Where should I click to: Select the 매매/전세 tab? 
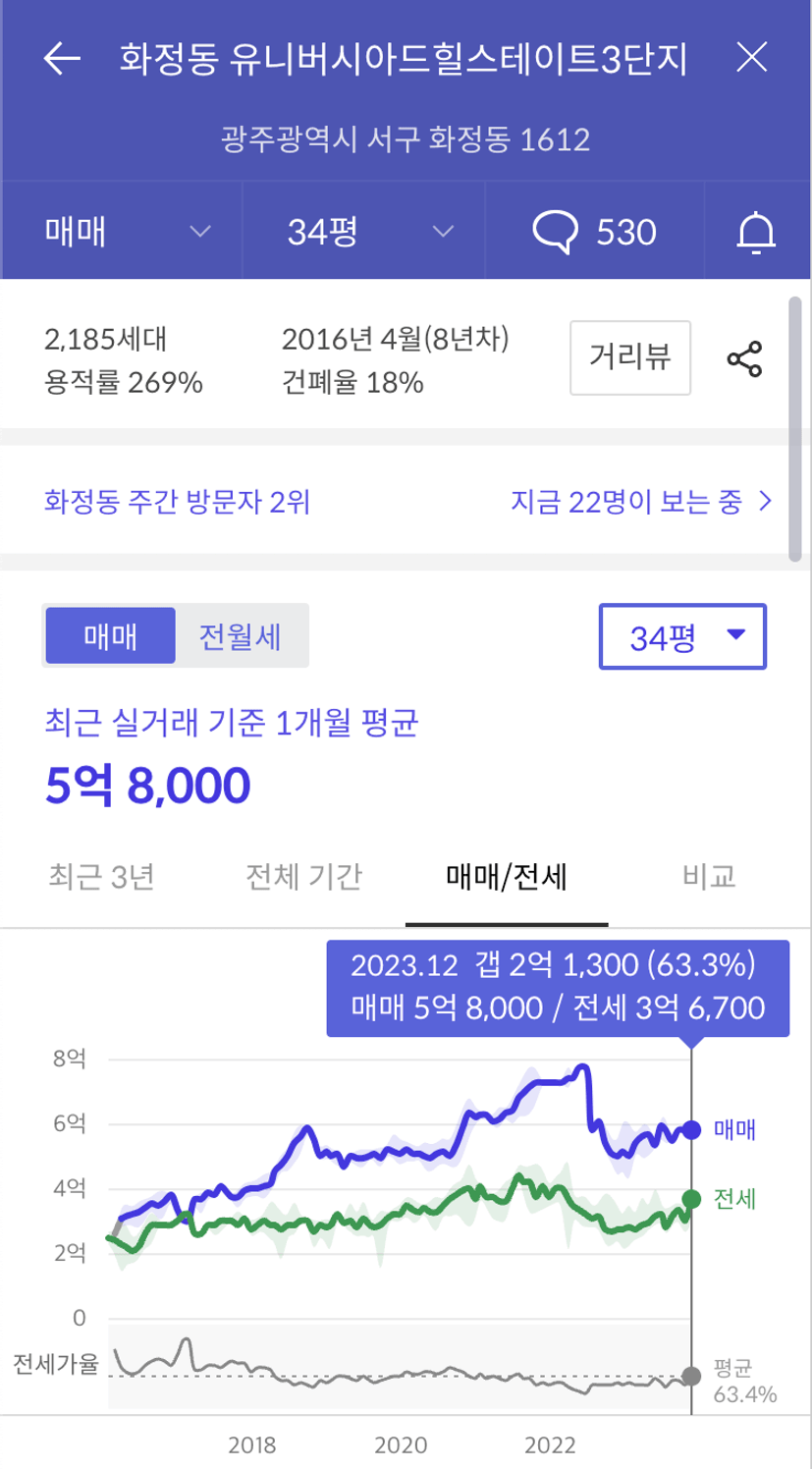pyautogui.click(x=507, y=876)
